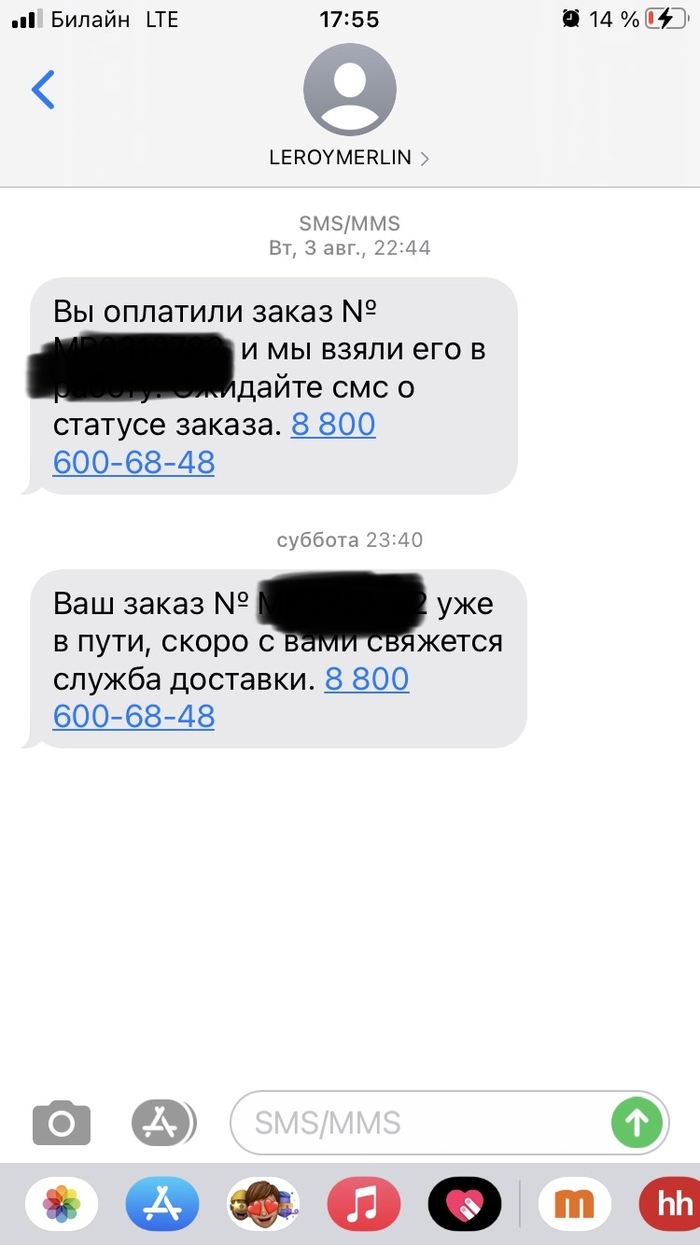Viewport: 700px width, 1245px height.
Task: Open Digital Touch heart app
Action: click(x=464, y=1205)
